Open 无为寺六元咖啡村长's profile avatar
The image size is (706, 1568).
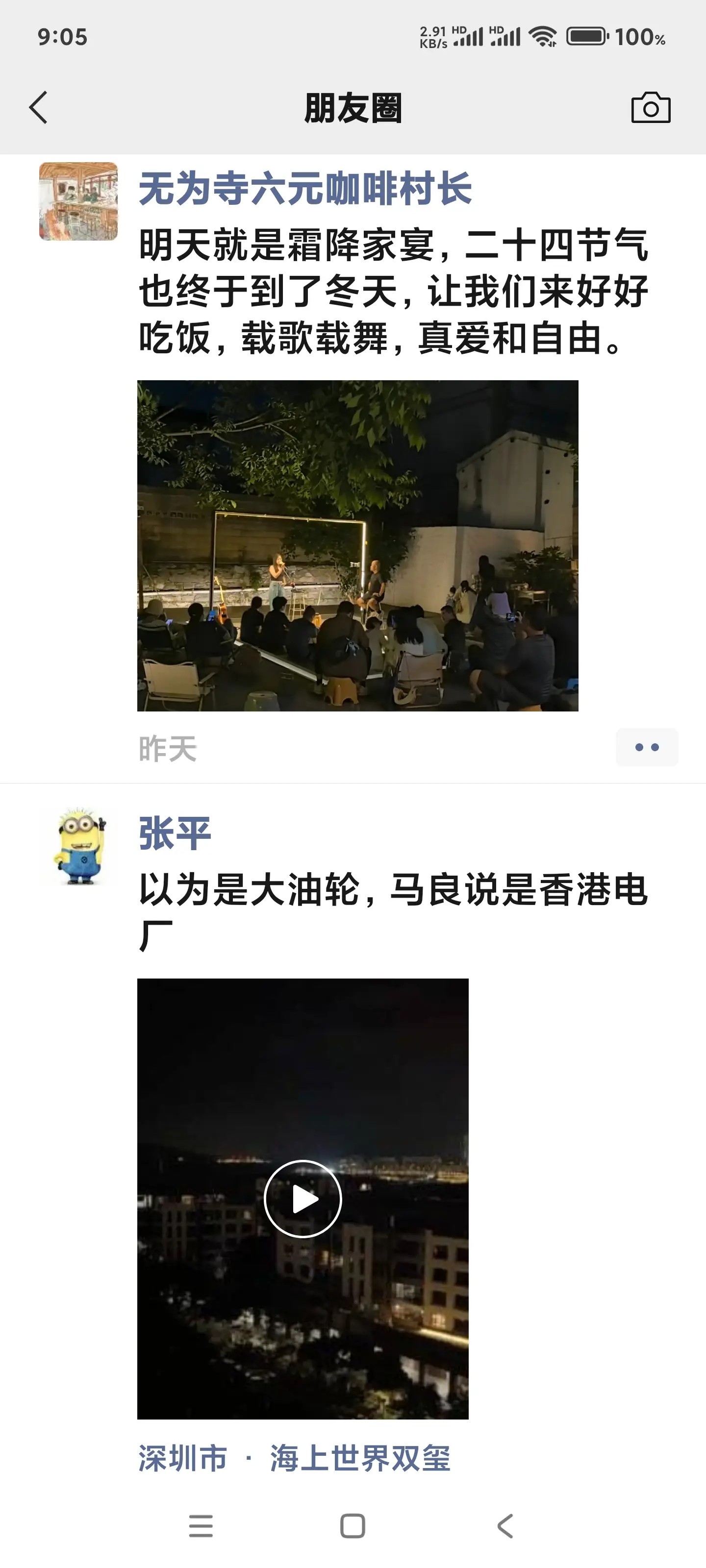(x=78, y=201)
